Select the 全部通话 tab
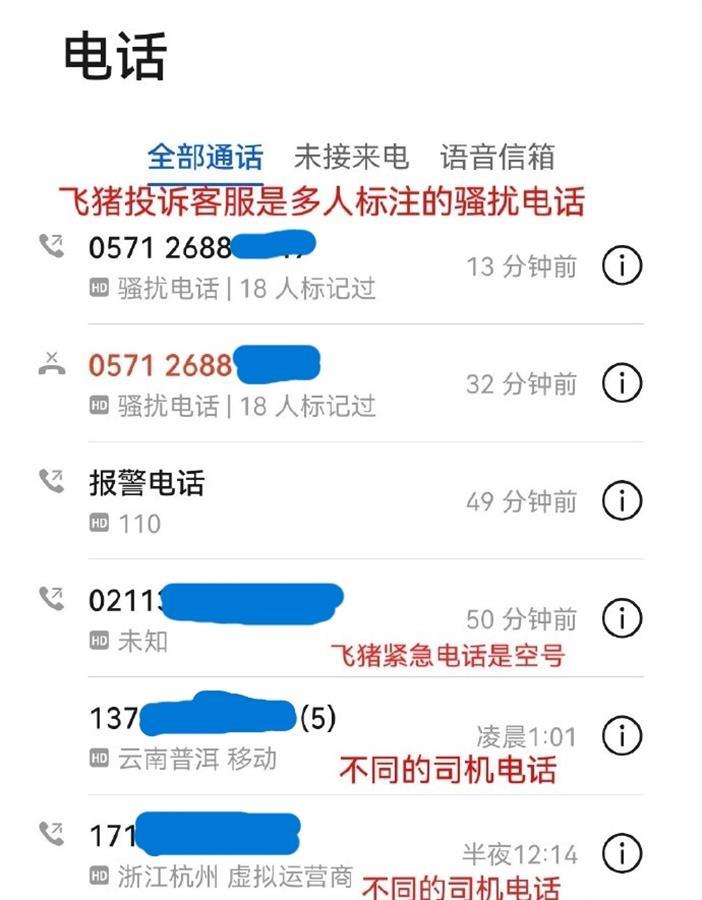 (x=205, y=157)
